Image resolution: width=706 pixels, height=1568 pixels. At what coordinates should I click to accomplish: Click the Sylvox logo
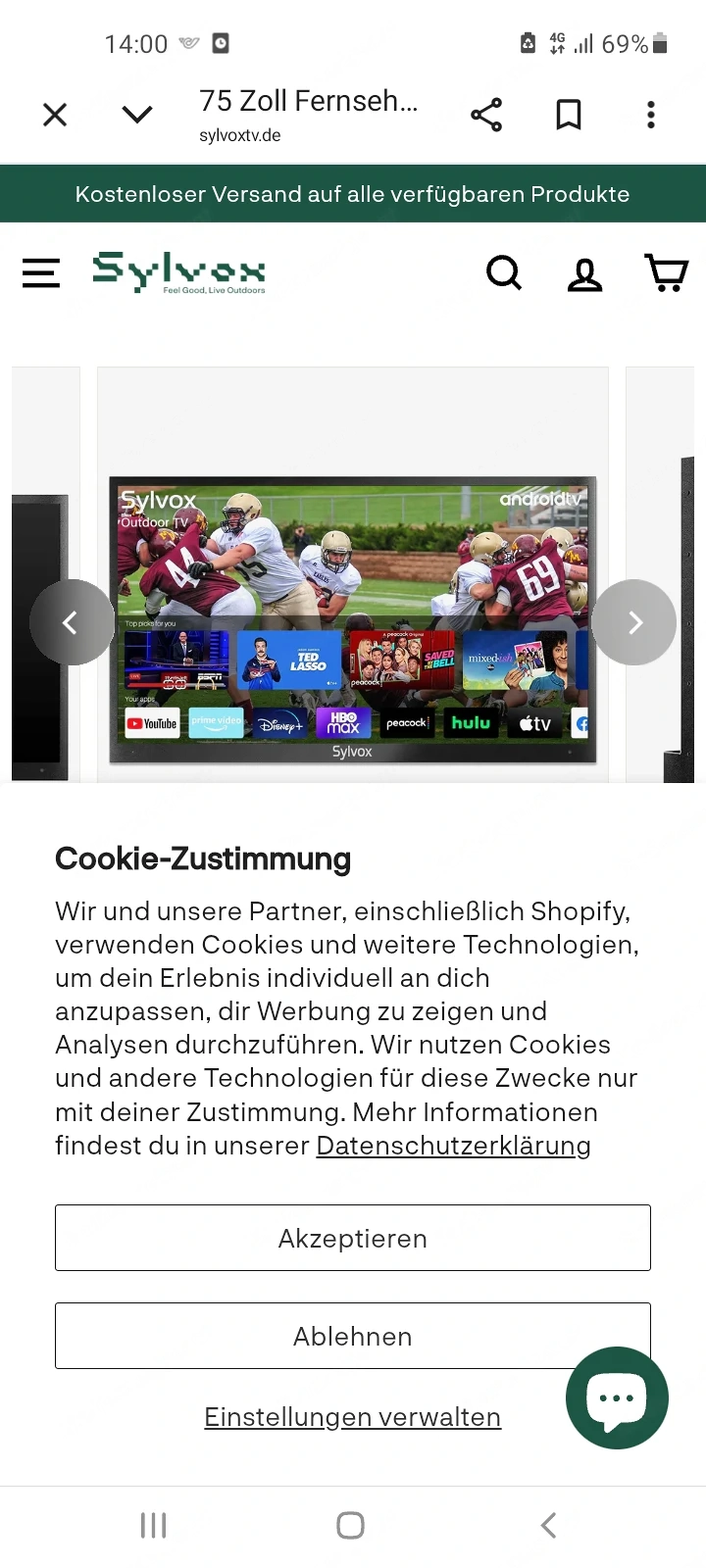point(178,273)
